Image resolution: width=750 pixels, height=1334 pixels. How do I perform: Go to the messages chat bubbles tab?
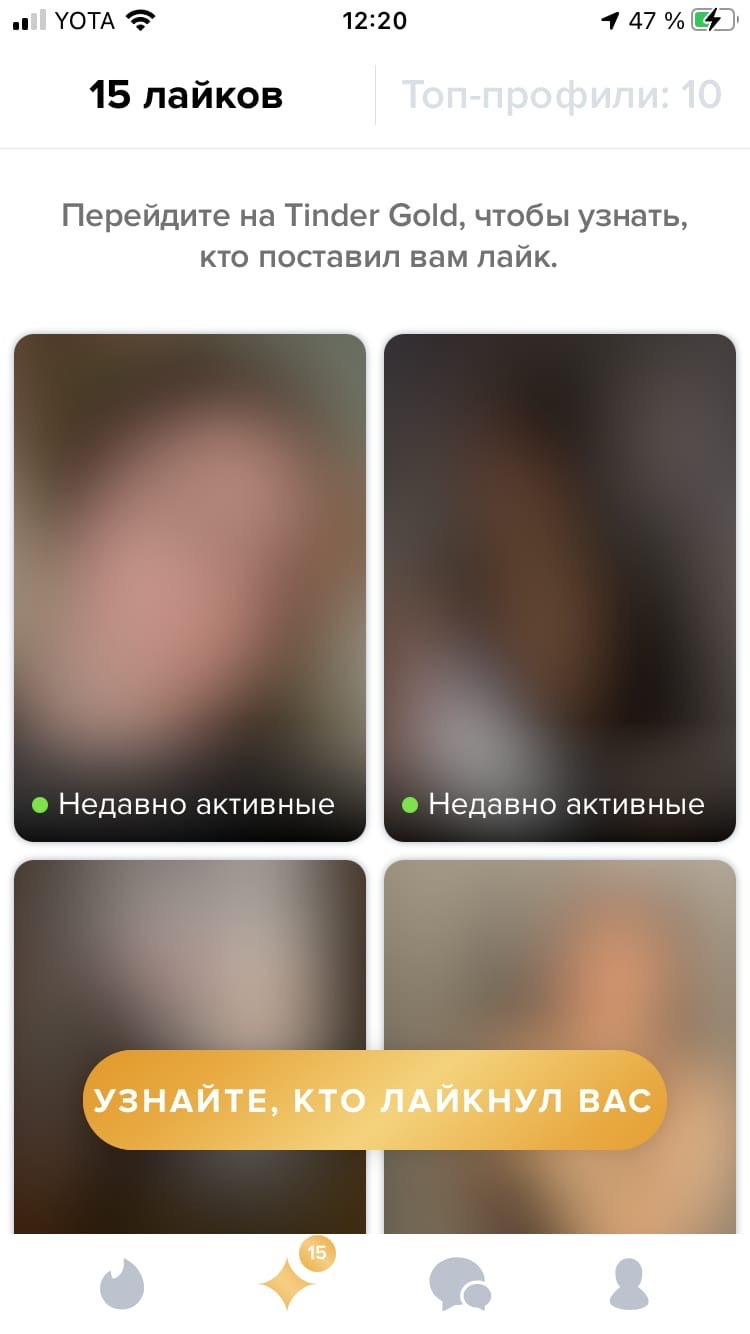click(459, 1283)
